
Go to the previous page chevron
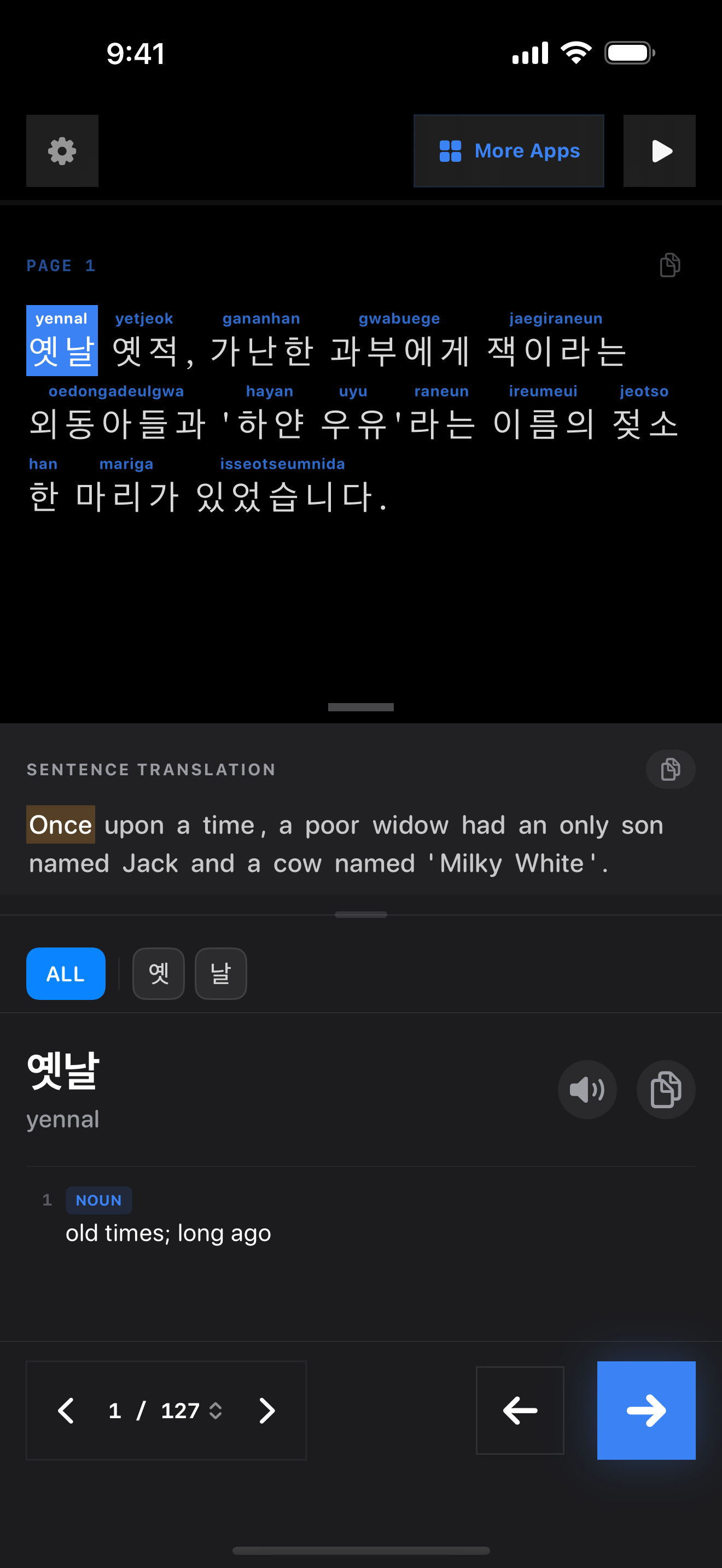tap(66, 1411)
